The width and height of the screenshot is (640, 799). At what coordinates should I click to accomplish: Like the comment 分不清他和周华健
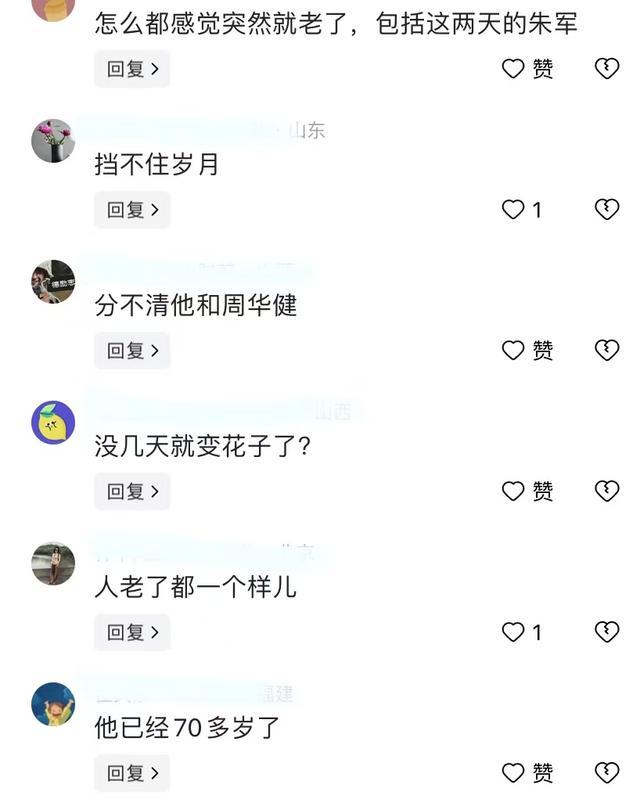point(513,351)
